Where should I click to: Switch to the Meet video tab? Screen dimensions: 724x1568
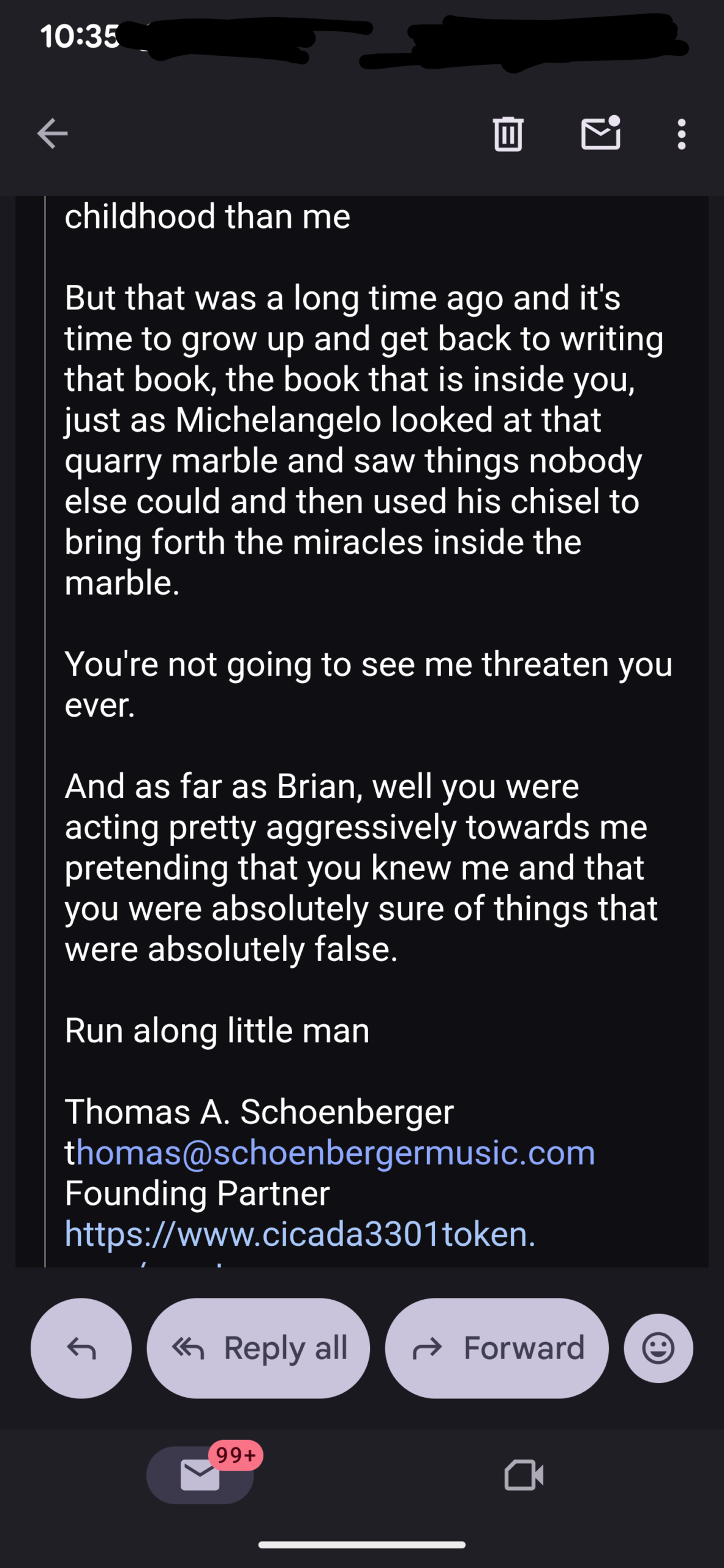[524, 1475]
